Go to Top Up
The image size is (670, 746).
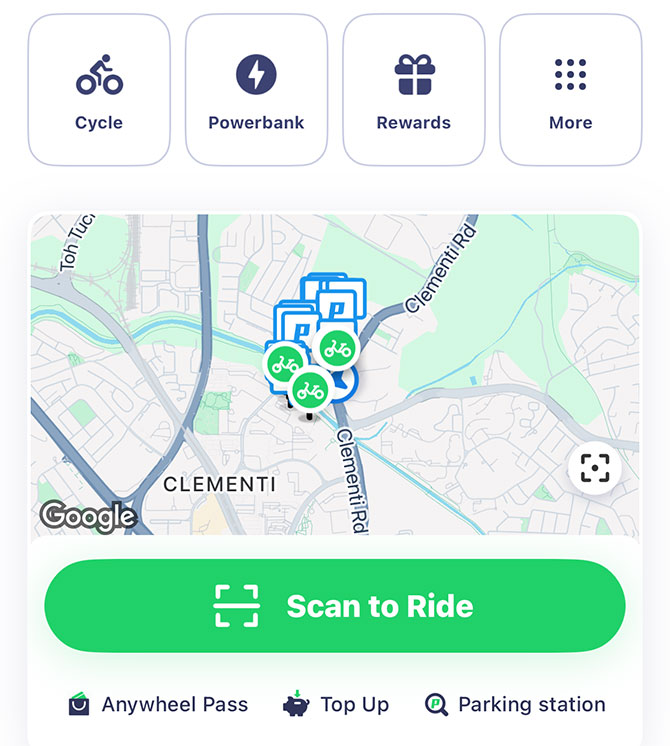[x=335, y=705]
